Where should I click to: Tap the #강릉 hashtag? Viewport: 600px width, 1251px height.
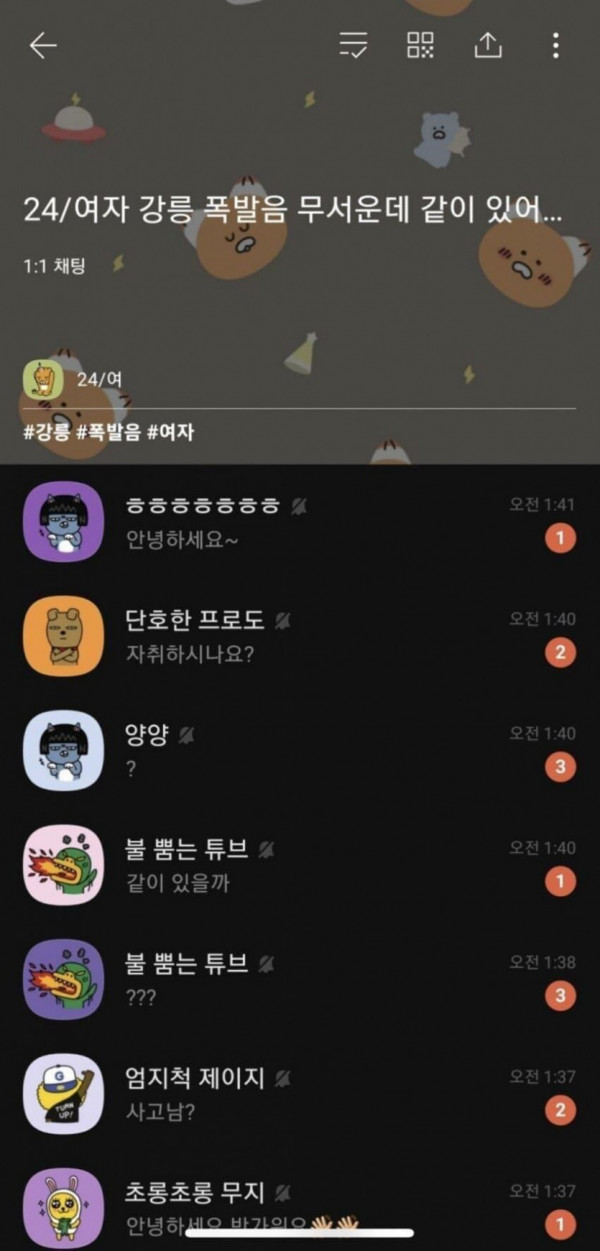(x=46, y=433)
